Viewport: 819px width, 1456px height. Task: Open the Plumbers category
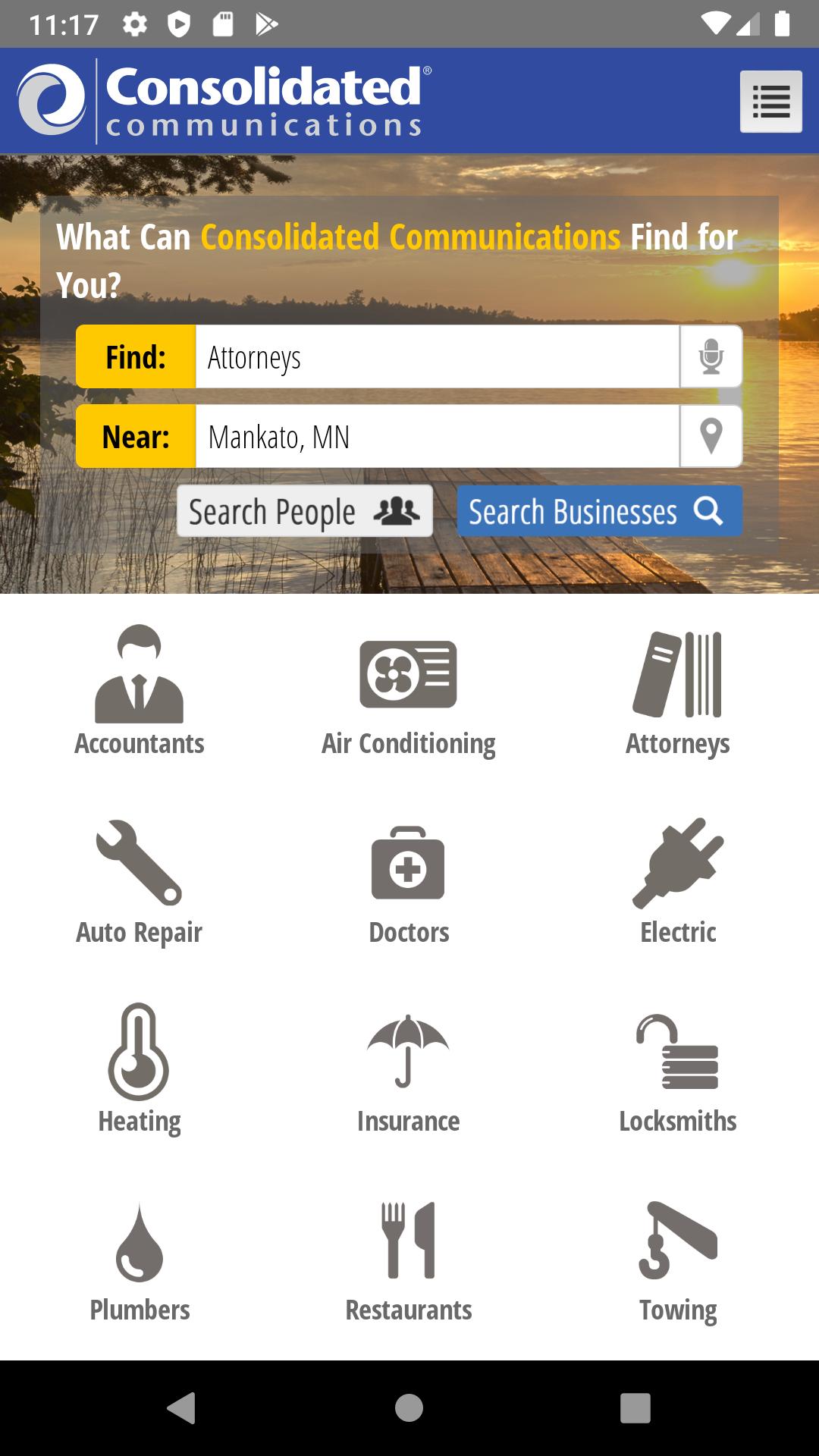click(x=140, y=1259)
